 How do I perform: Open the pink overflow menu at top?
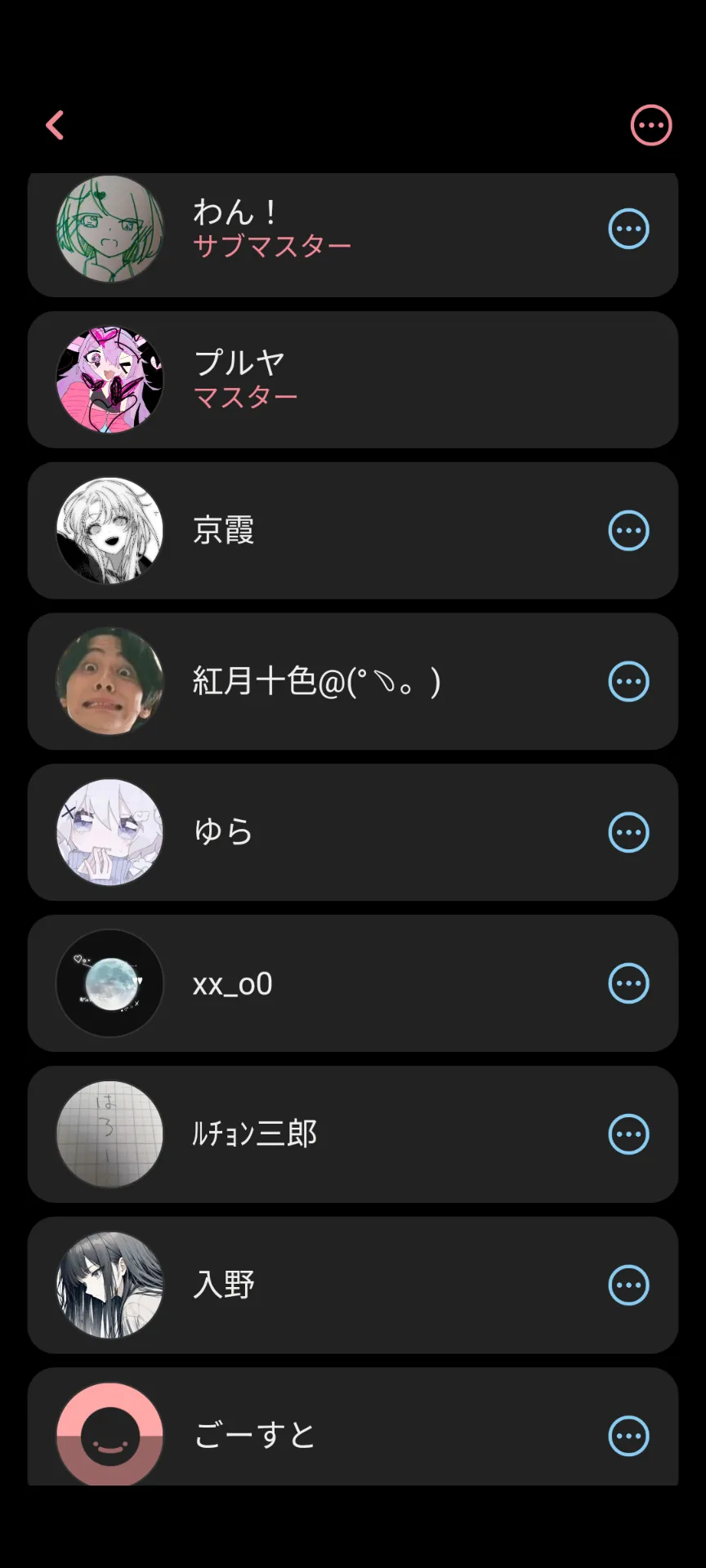click(651, 125)
